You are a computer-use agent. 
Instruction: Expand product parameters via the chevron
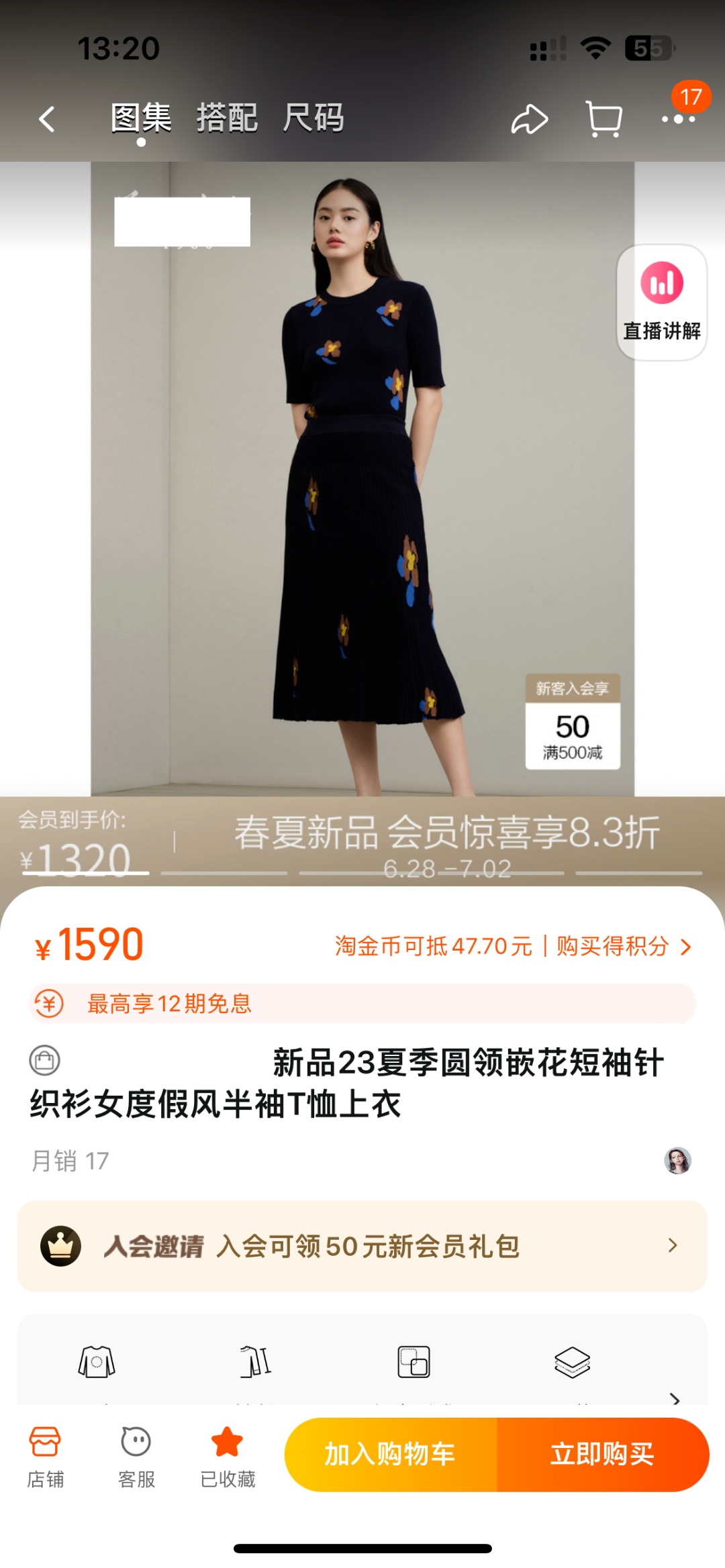(675, 1398)
